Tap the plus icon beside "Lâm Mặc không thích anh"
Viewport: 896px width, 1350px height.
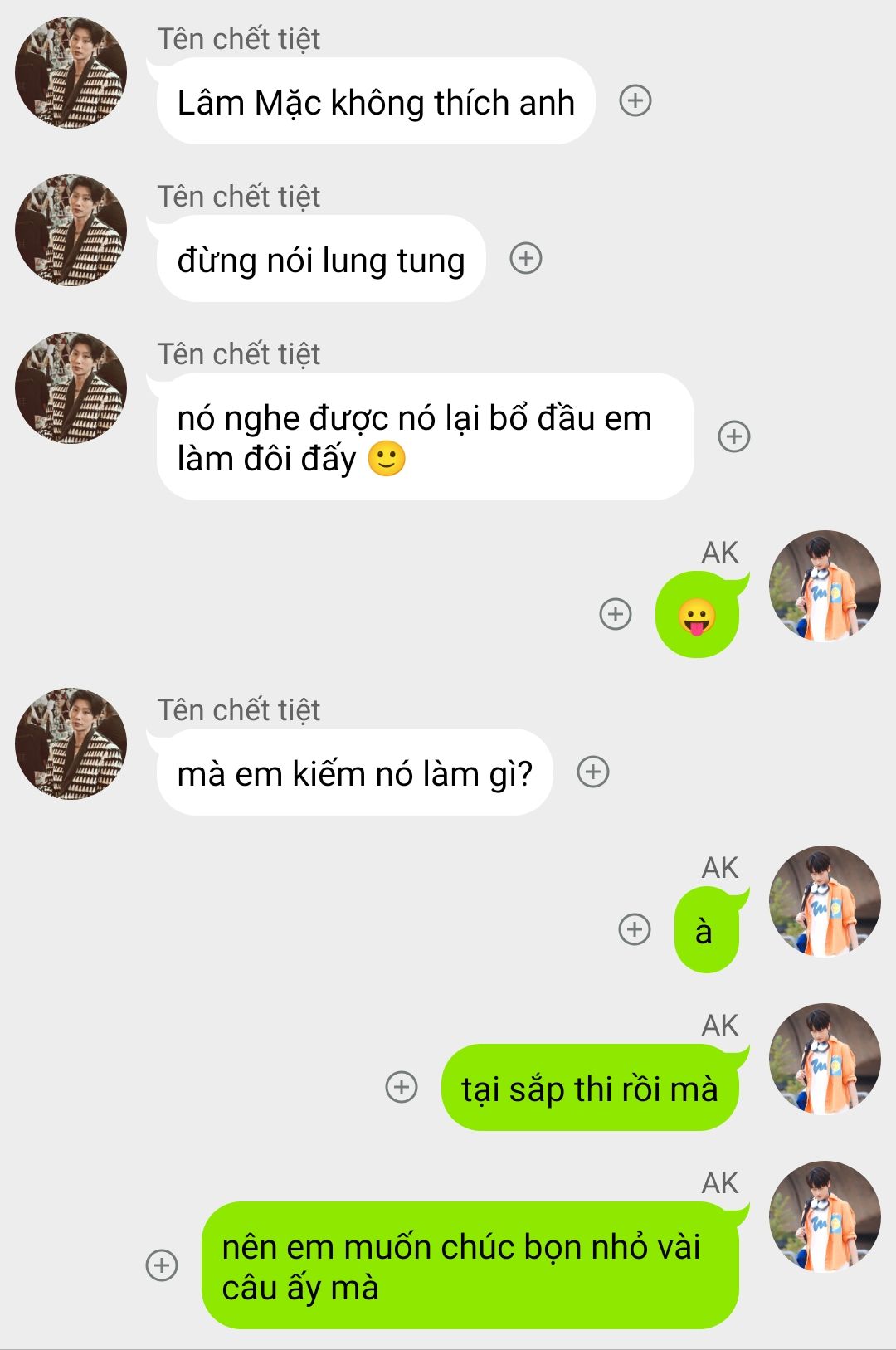(635, 101)
